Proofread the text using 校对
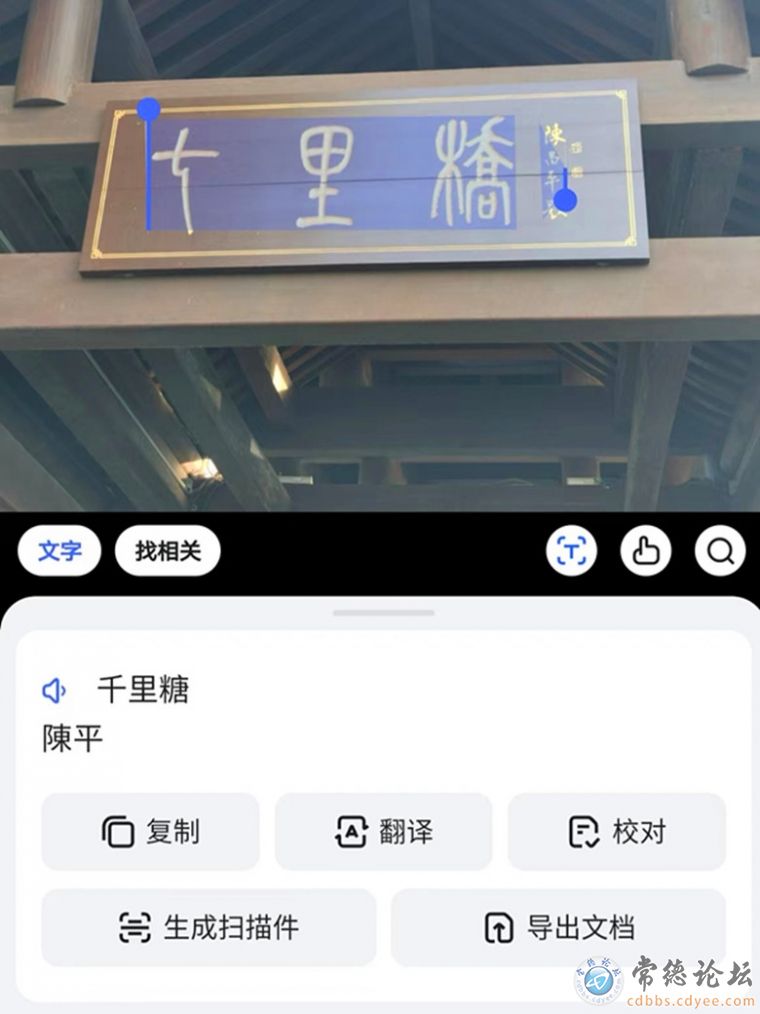Viewport: 760px width, 1014px height. pyautogui.click(x=616, y=832)
